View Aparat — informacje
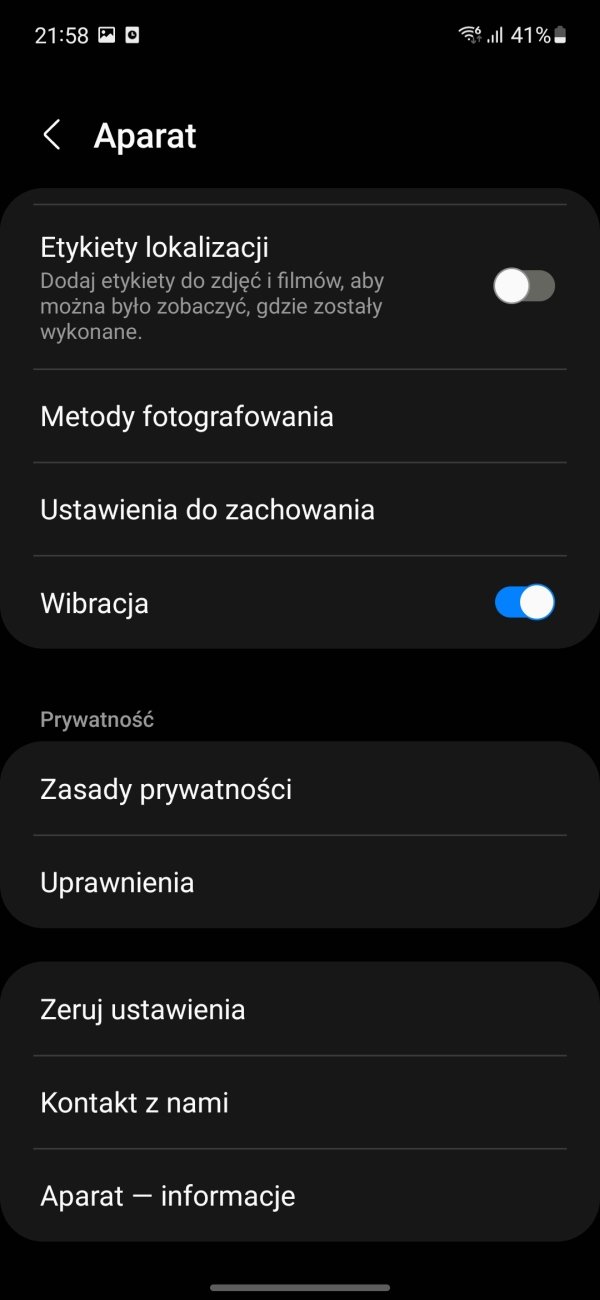Screen dimensions: 600x1300 coord(300,1195)
